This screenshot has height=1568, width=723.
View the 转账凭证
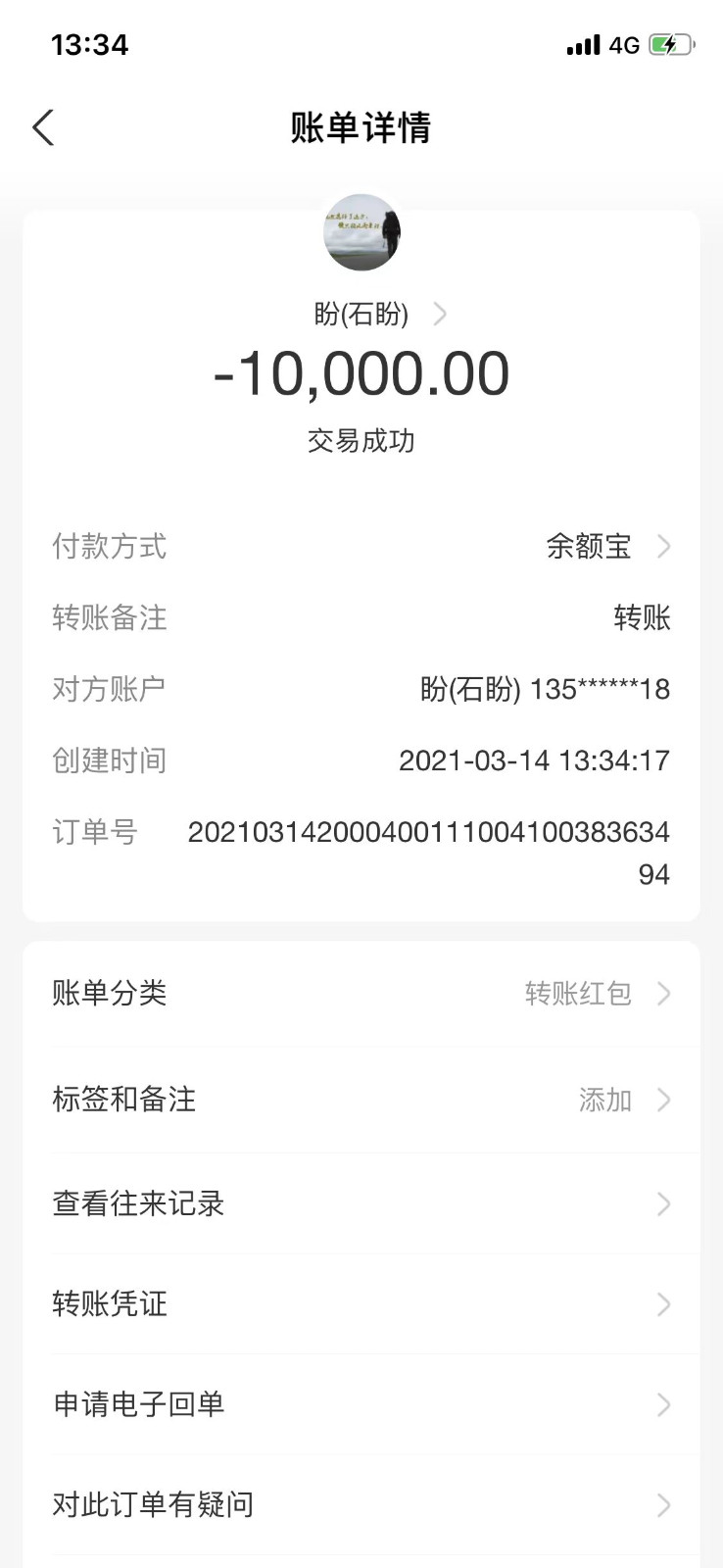tap(361, 1303)
